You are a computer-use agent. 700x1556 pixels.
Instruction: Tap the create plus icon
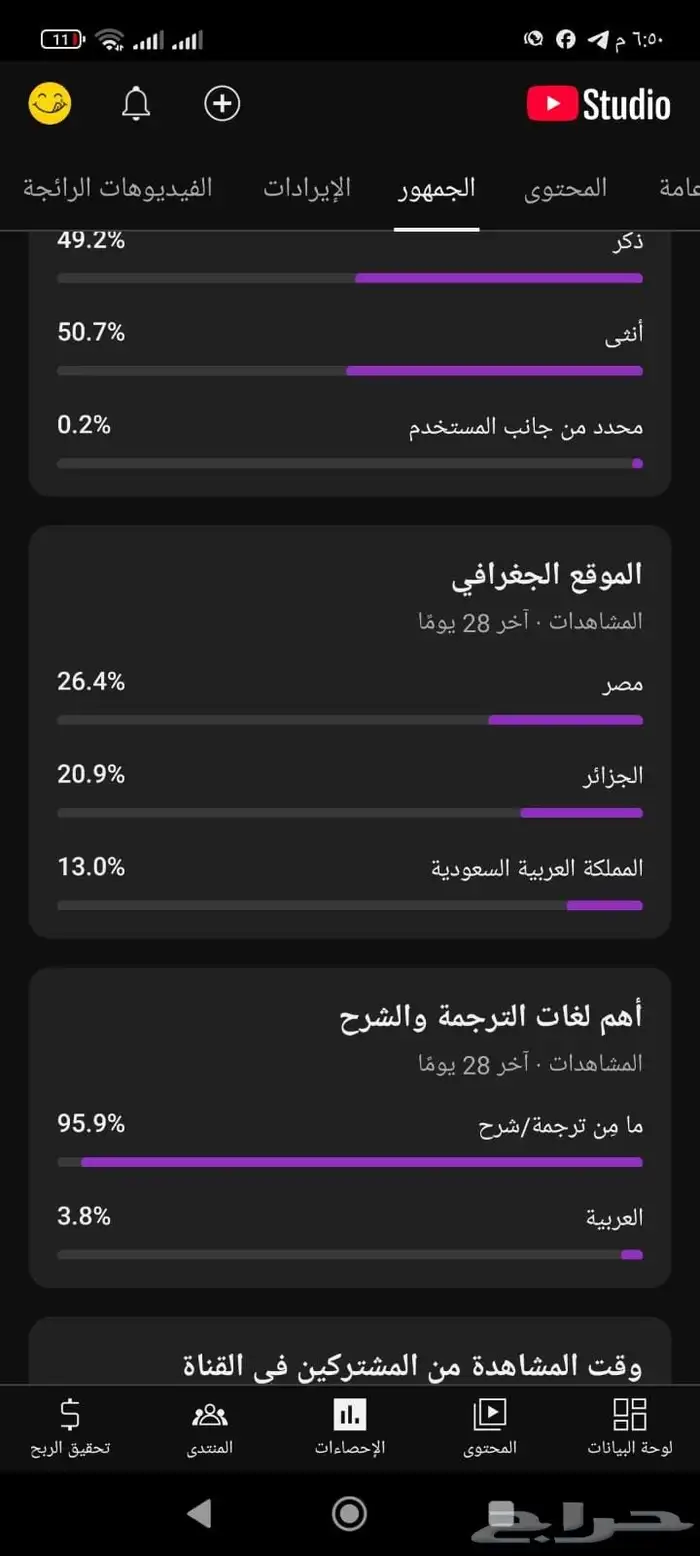222,104
